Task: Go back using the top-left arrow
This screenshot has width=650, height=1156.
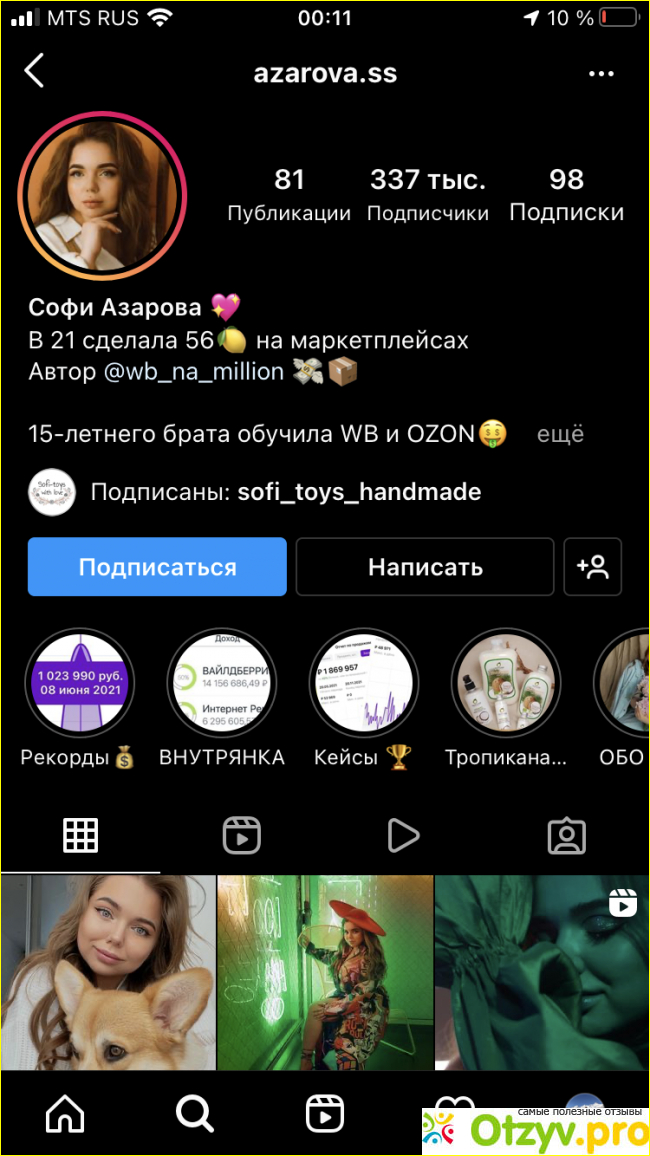Action: [35, 72]
